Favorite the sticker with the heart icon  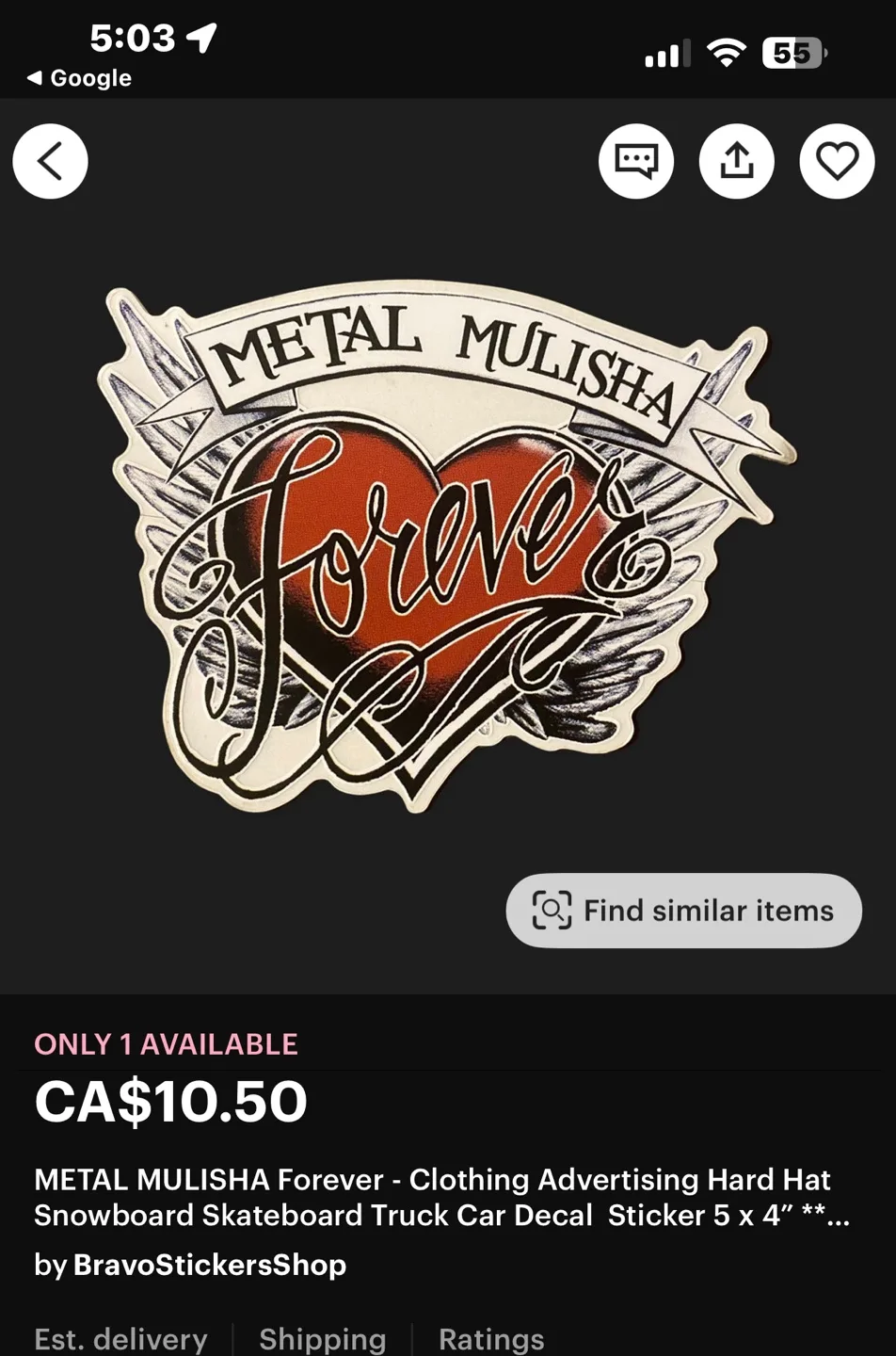836,160
